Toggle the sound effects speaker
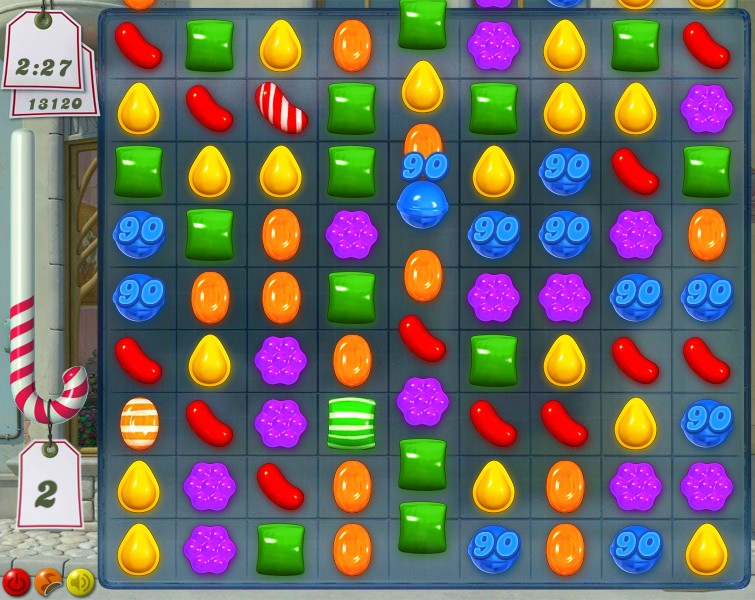Image resolution: width=755 pixels, height=600 pixels. (x=79, y=581)
